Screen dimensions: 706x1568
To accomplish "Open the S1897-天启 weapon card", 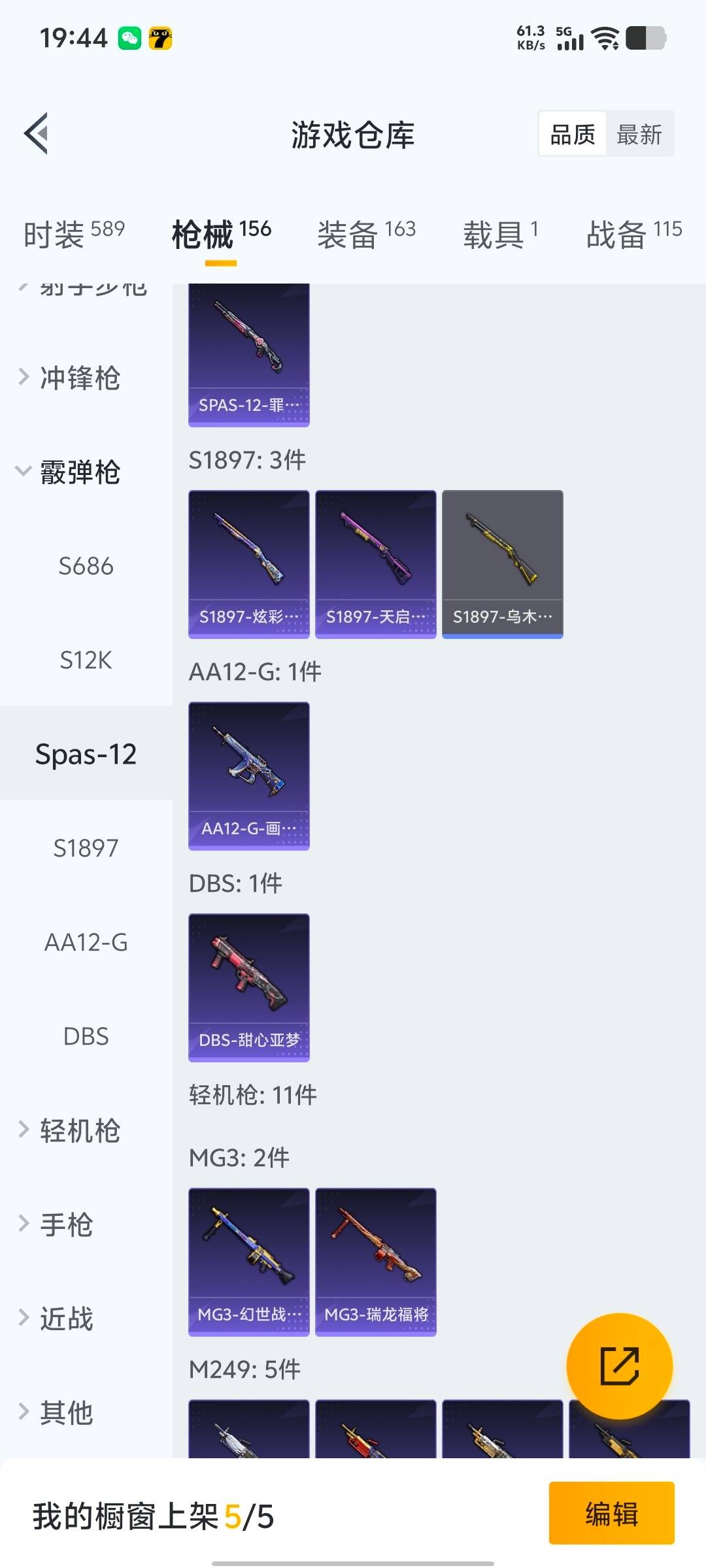I will tap(375, 563).
